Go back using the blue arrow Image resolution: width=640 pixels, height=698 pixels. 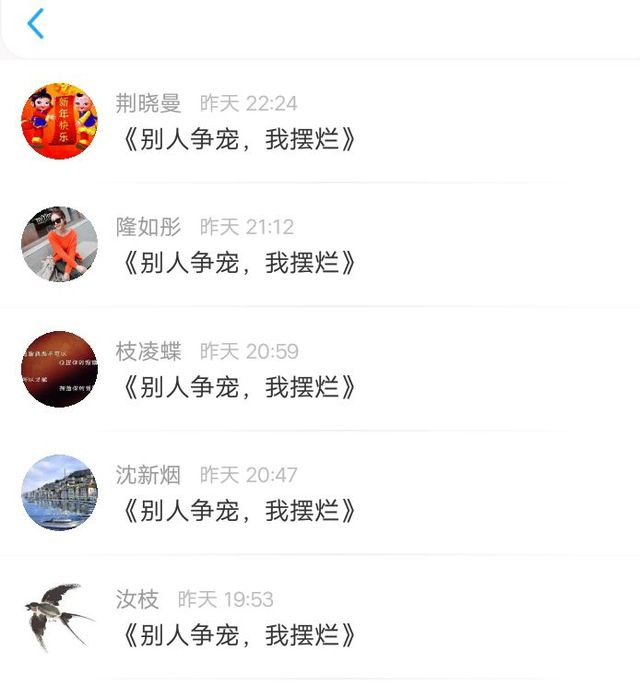pos(36,24)
